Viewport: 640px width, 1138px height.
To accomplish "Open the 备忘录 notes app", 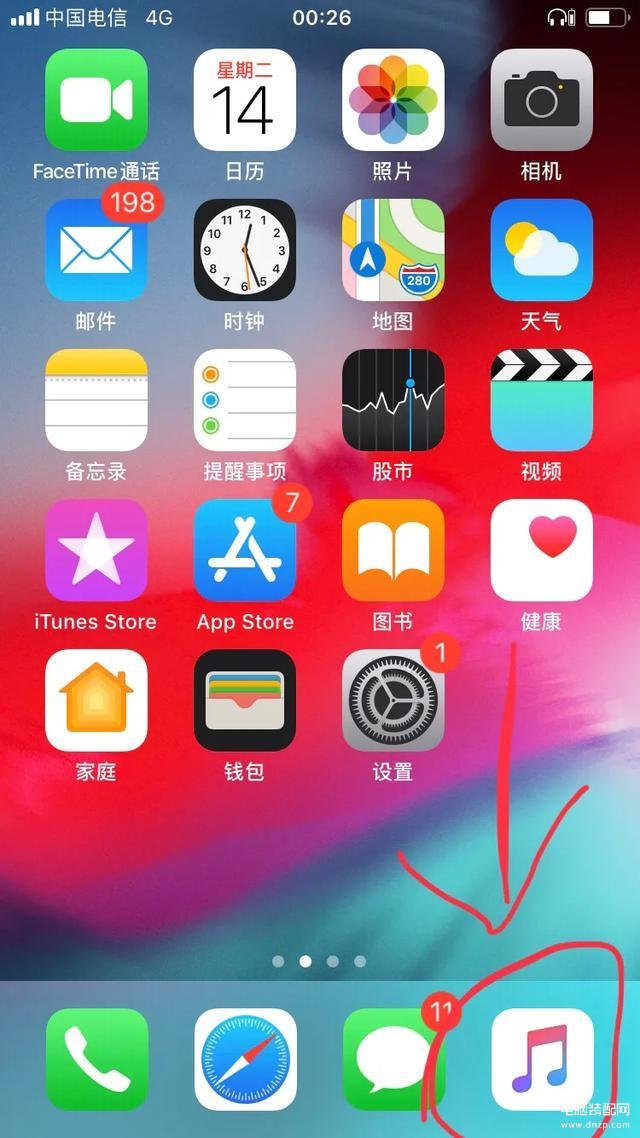I will (x=96, y=400).
